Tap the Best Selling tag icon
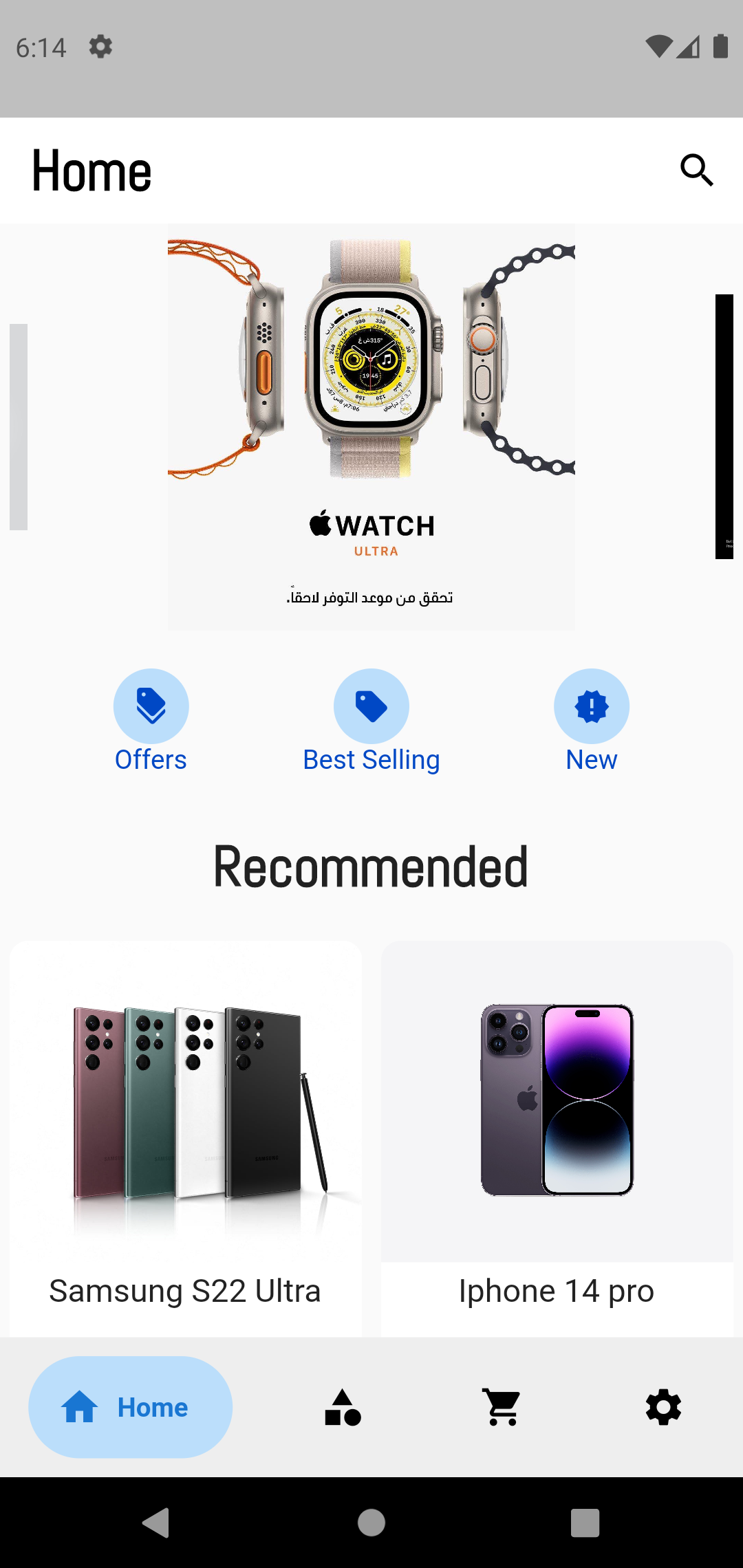Viewport: 743px width, 1568px height. [x=371, y=706]
